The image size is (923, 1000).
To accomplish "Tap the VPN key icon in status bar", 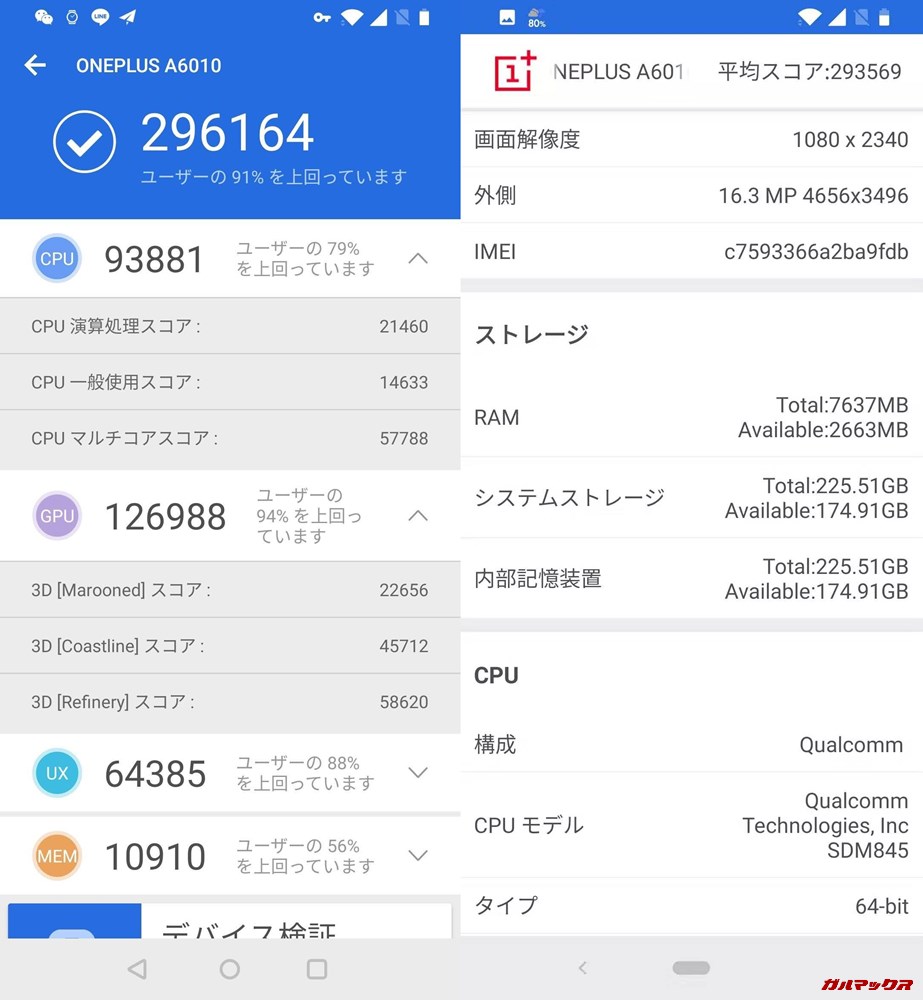I will coord(321,17).
